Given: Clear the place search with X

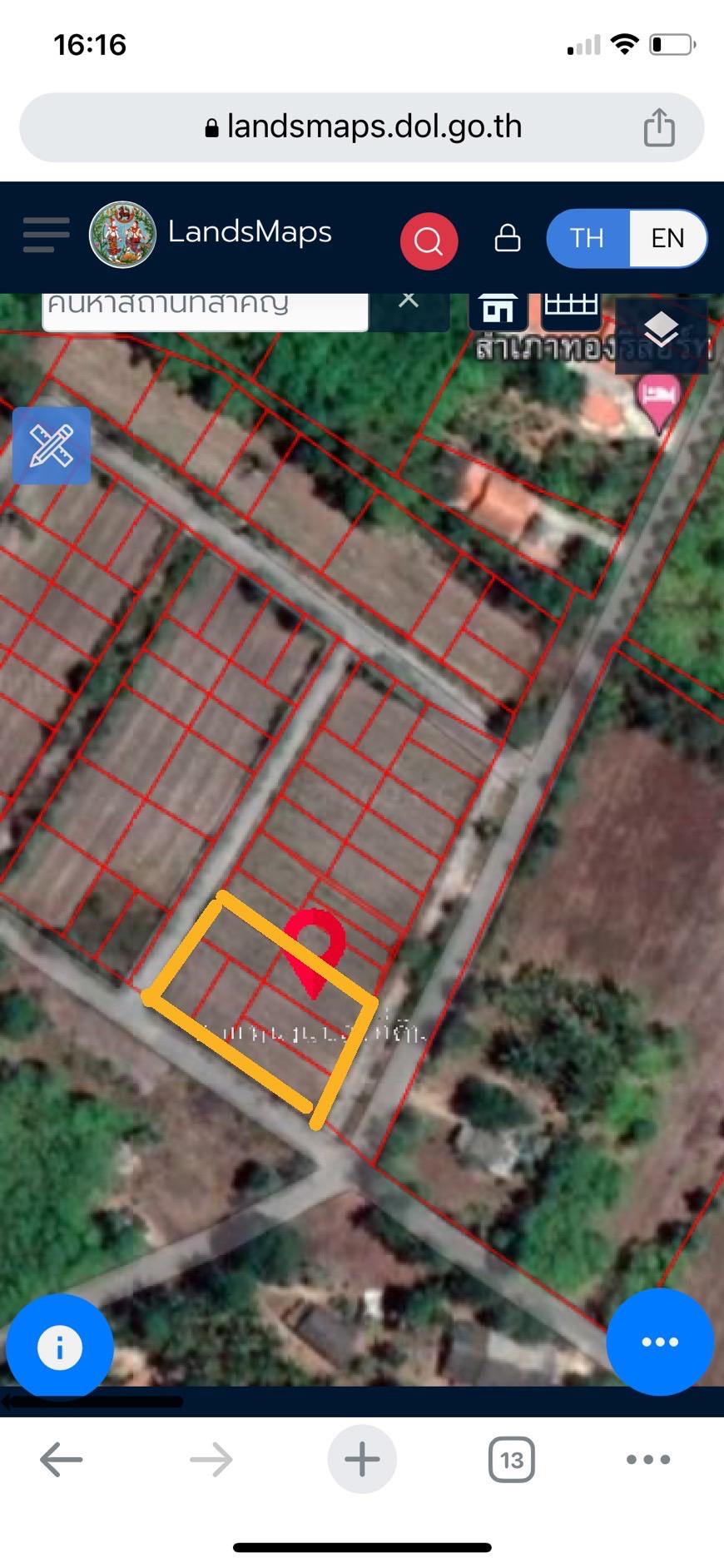Looking at the screenshot, I should click(x=409, y=301).
